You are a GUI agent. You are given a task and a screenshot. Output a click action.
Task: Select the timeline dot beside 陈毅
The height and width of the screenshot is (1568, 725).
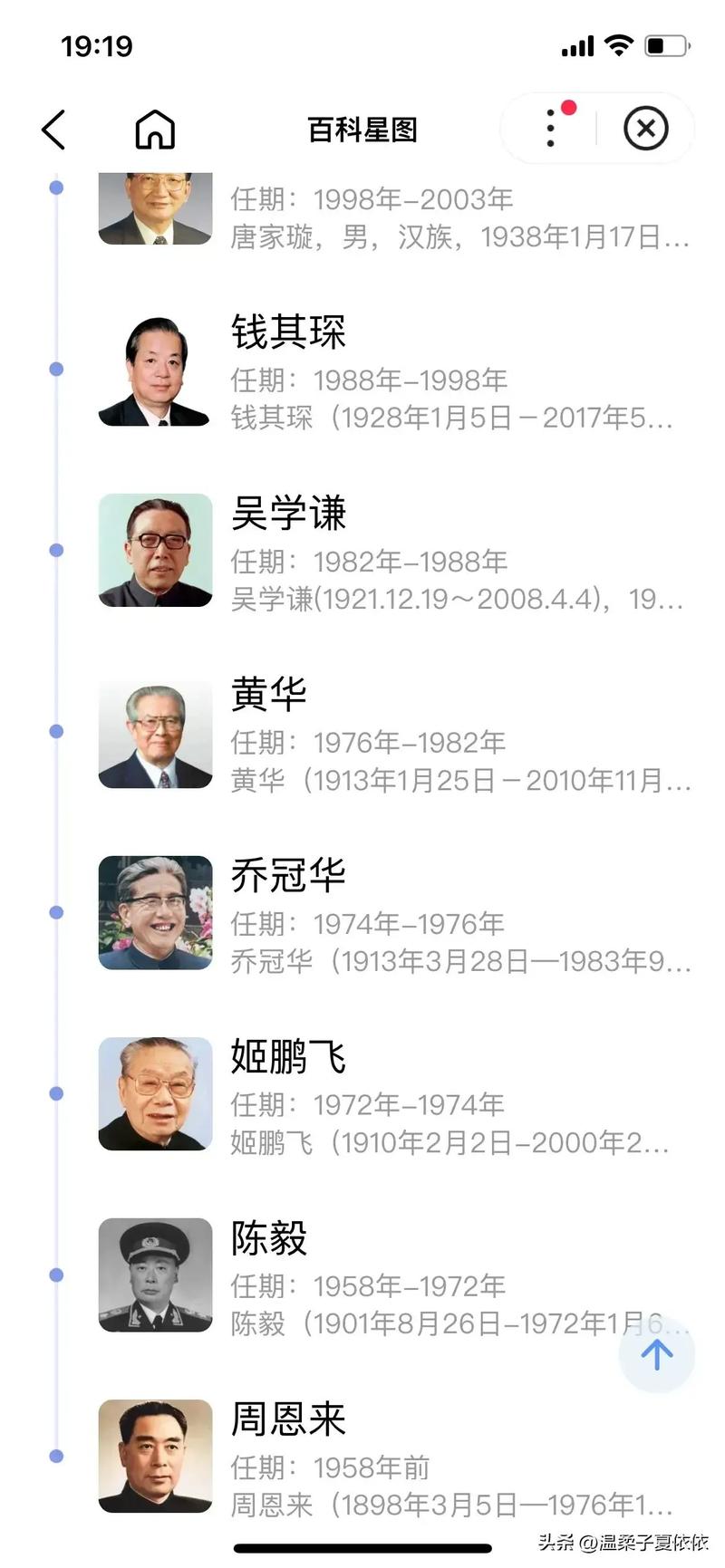56,1273
